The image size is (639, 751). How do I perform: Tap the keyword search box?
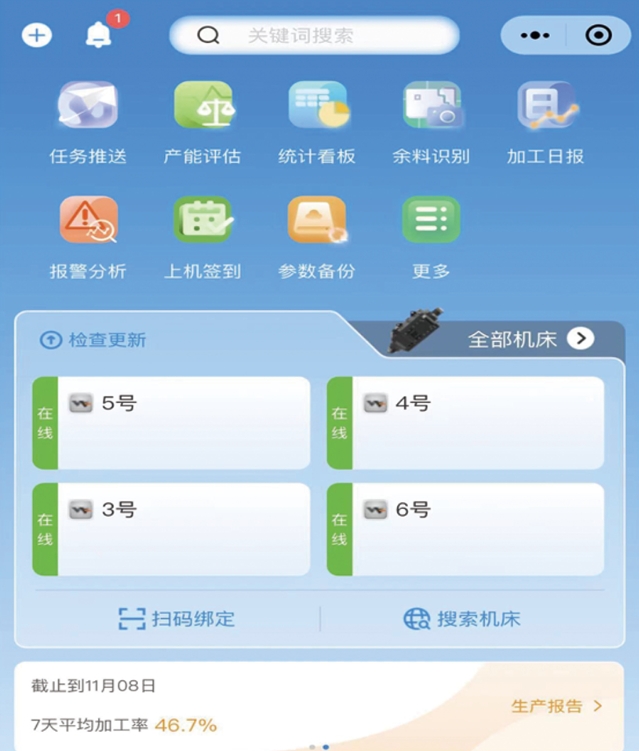pos(314,35)
